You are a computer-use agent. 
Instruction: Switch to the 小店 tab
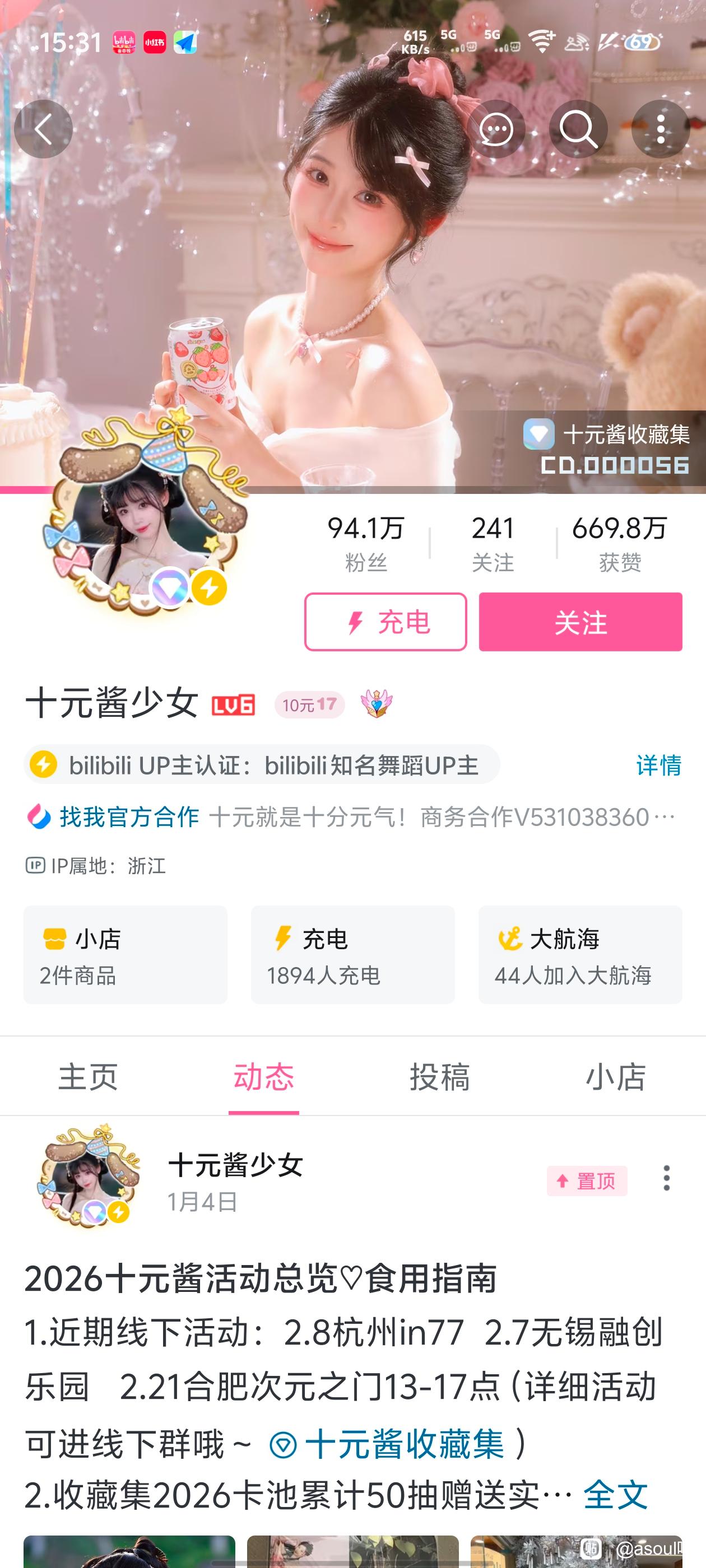[x=616, y=1076]
